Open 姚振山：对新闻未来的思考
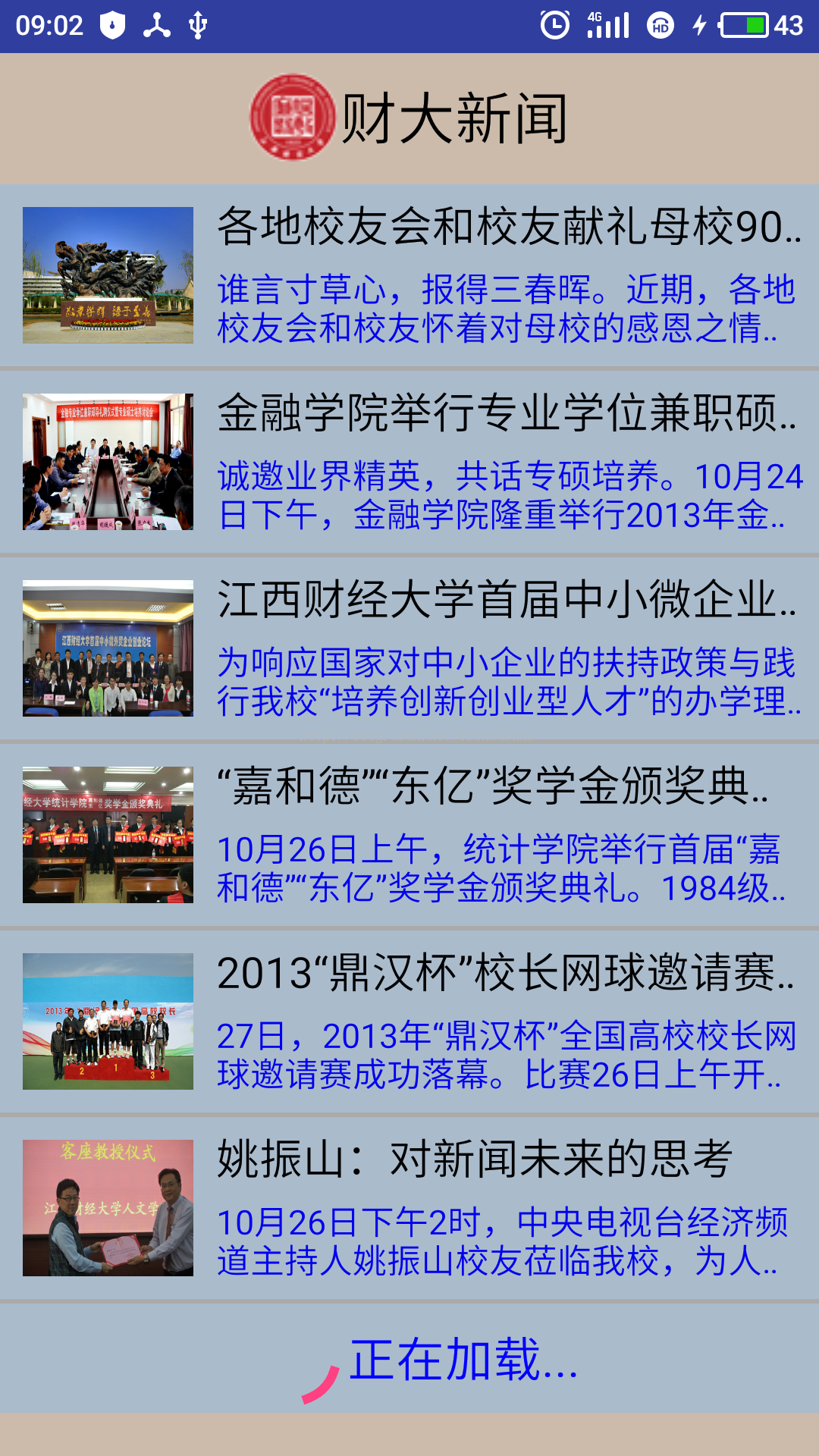Viewport: 819px width, 1456px height. tap(409, 1208)
